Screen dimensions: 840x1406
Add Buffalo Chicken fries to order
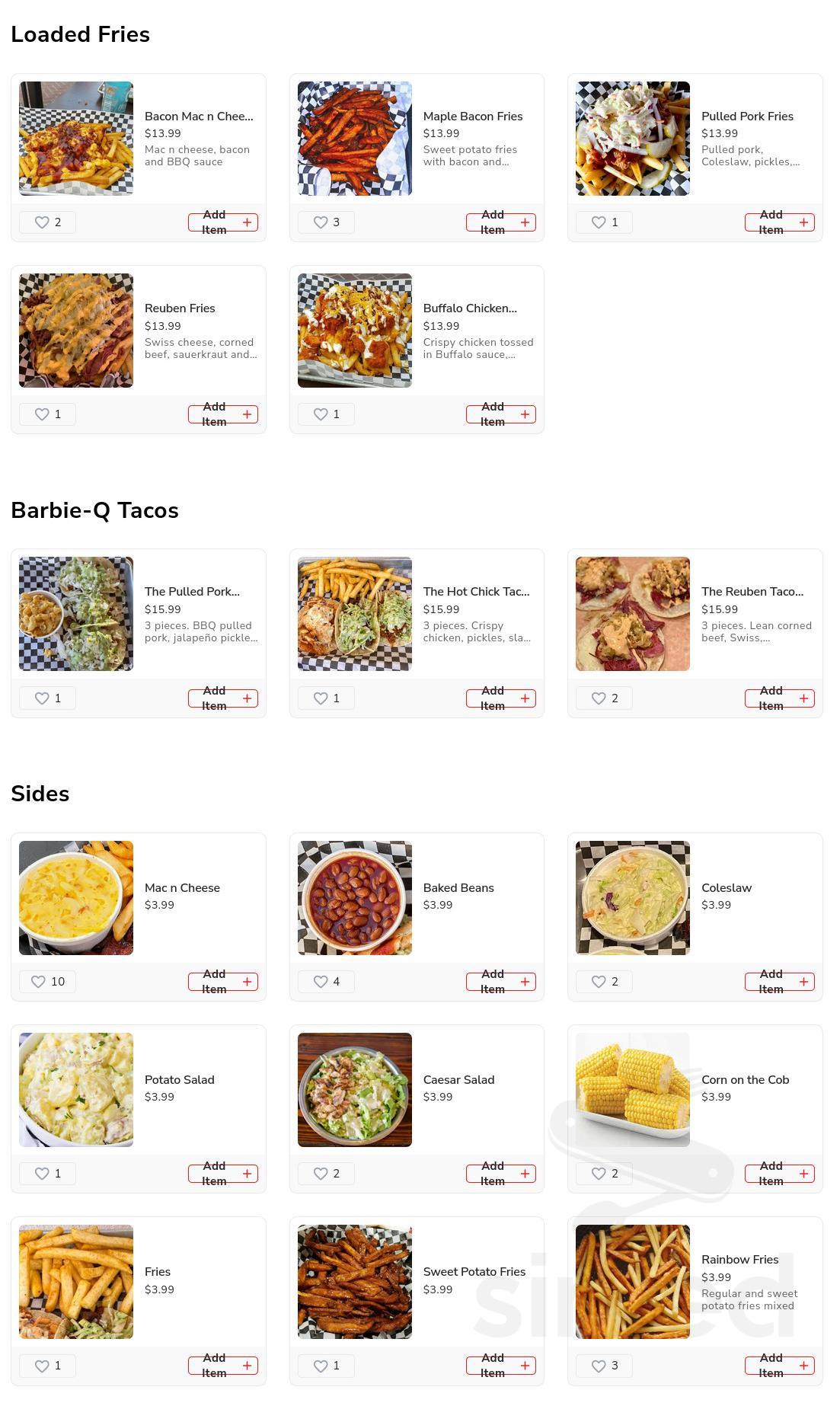500,414
